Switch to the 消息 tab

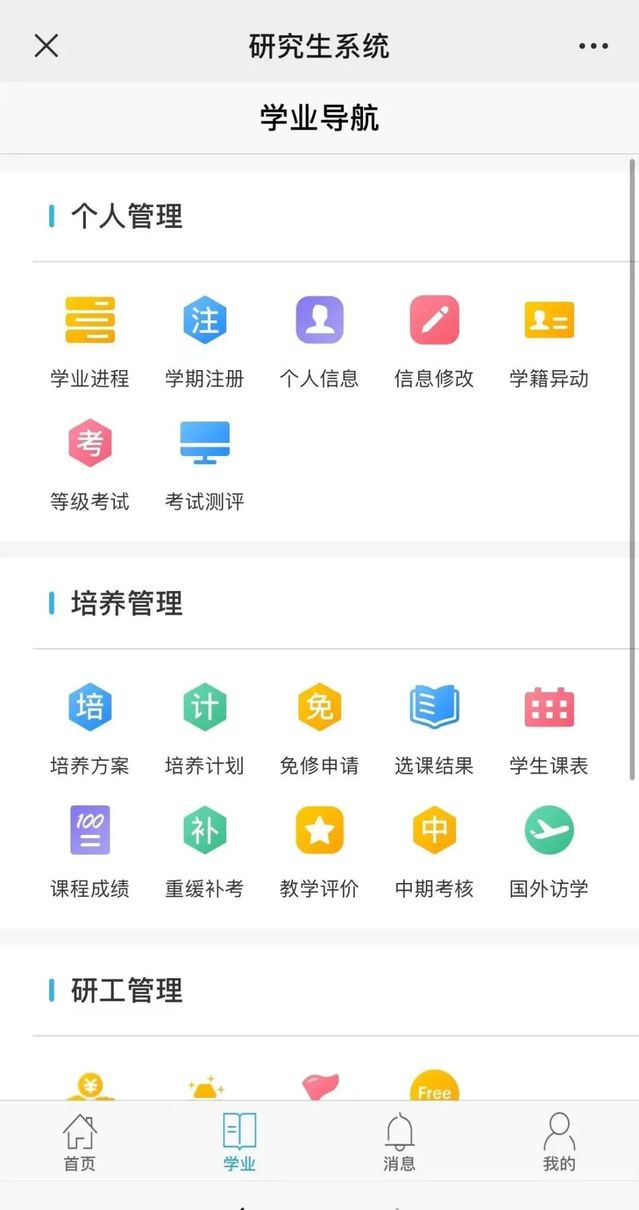pyautogui.click(x=399, y=1142)
